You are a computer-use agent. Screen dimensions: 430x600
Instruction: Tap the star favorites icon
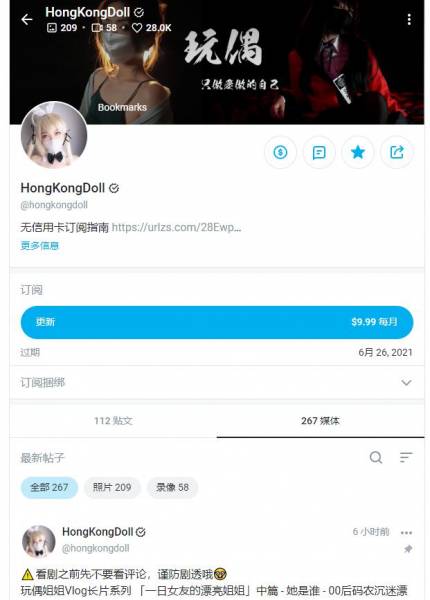point(358,152)
